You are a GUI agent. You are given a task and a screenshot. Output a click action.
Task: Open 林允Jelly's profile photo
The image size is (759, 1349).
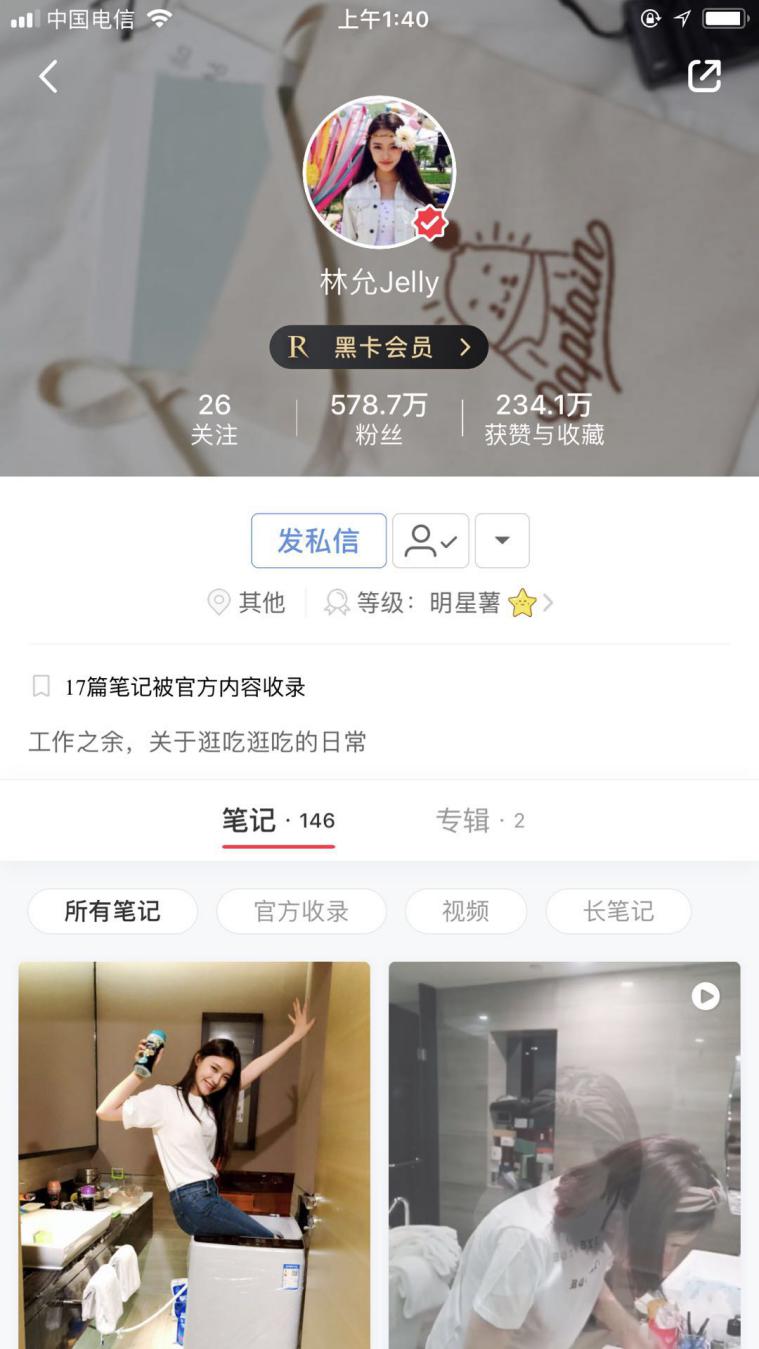coord(379,170)
